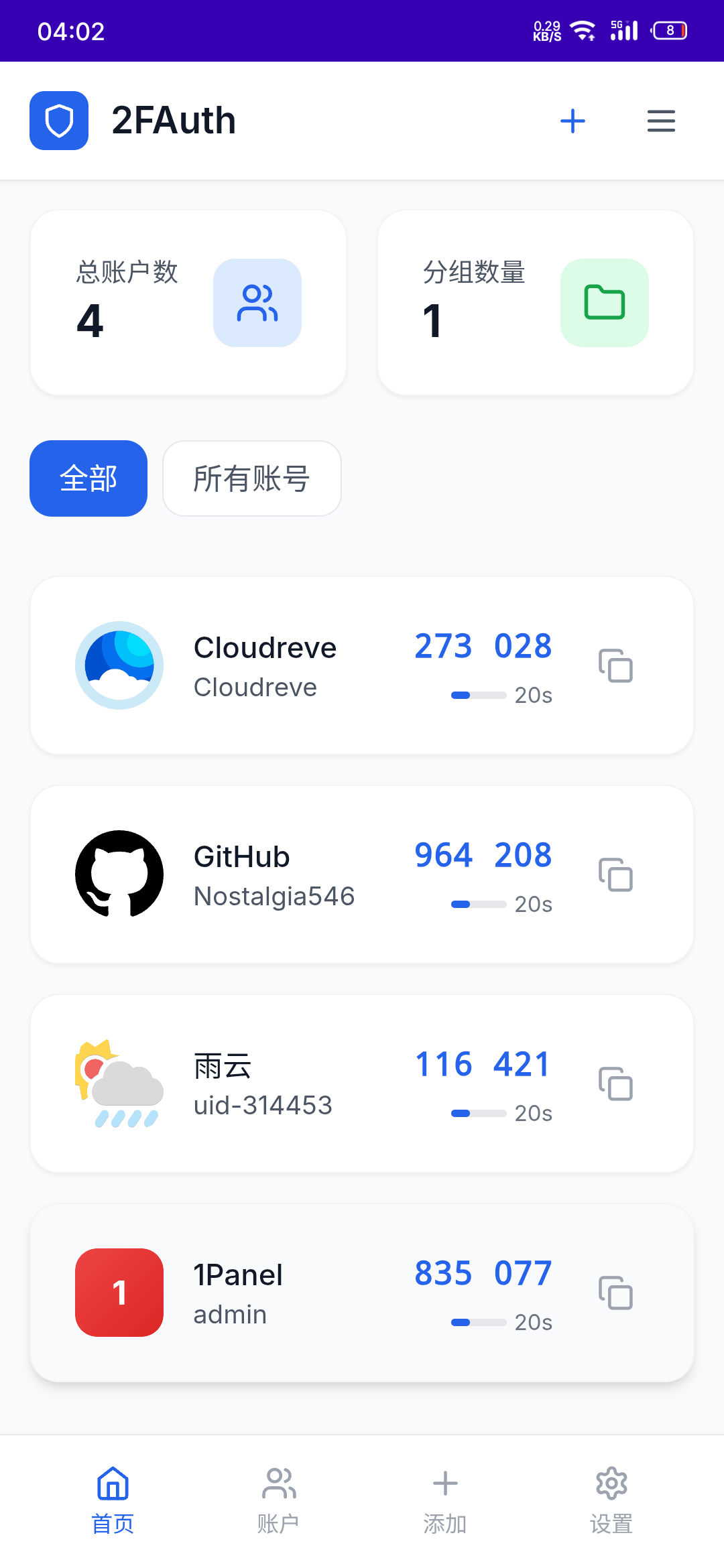Select the 所有账号 group chip
Image resolution: width=724 pixels, height=1568 pixels.
pos(252,478)
